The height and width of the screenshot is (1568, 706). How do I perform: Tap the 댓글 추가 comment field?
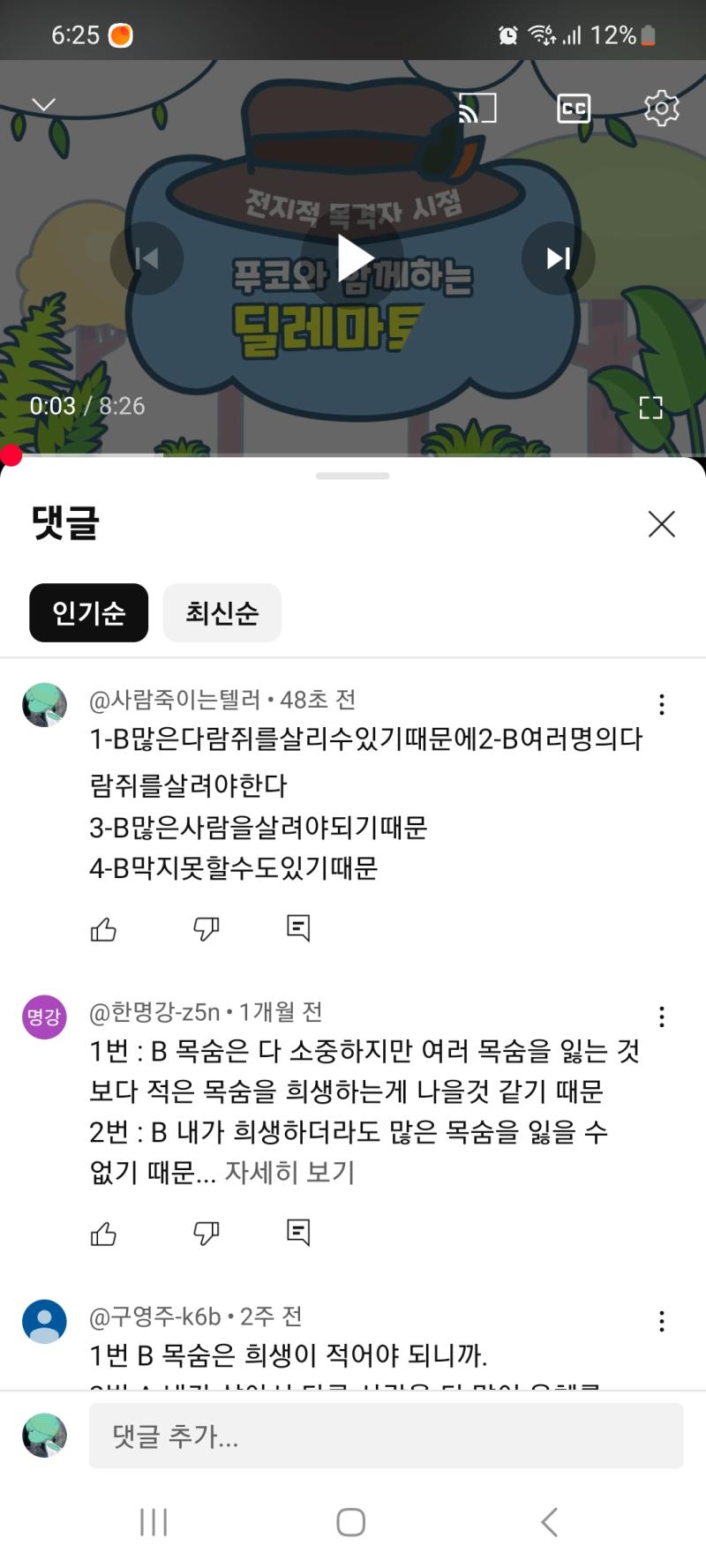point(386,1437)
